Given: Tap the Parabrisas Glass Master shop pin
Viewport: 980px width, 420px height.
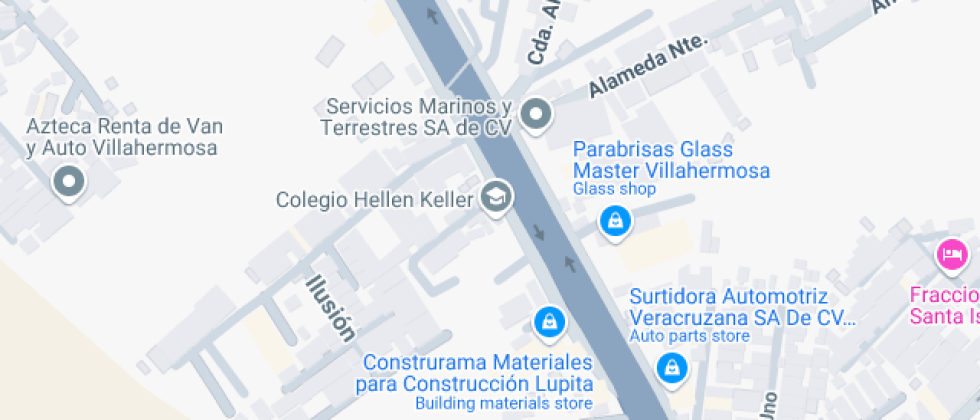Looking at the screenshot, I should (x=614, y=220).
